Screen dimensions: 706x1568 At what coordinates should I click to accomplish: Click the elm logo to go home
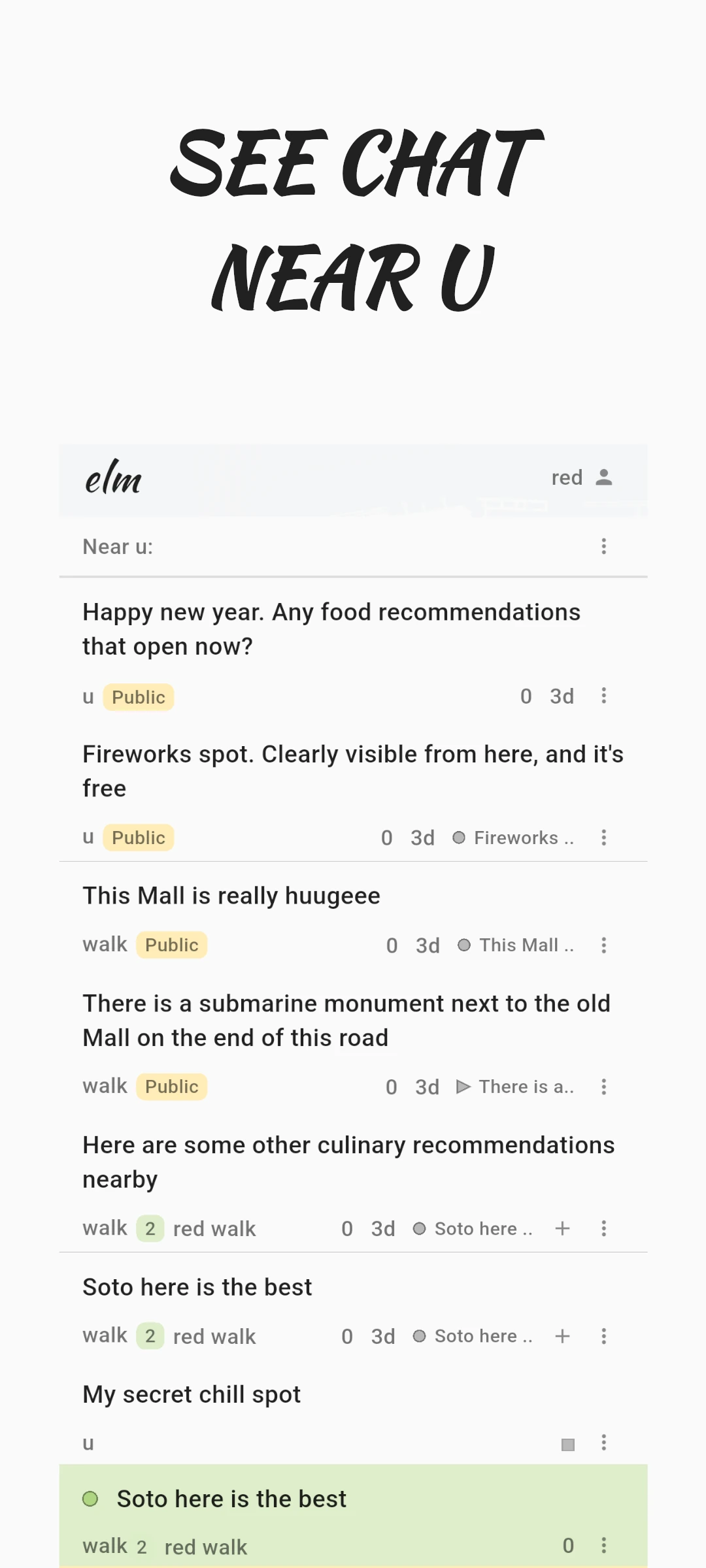point(114,479)
